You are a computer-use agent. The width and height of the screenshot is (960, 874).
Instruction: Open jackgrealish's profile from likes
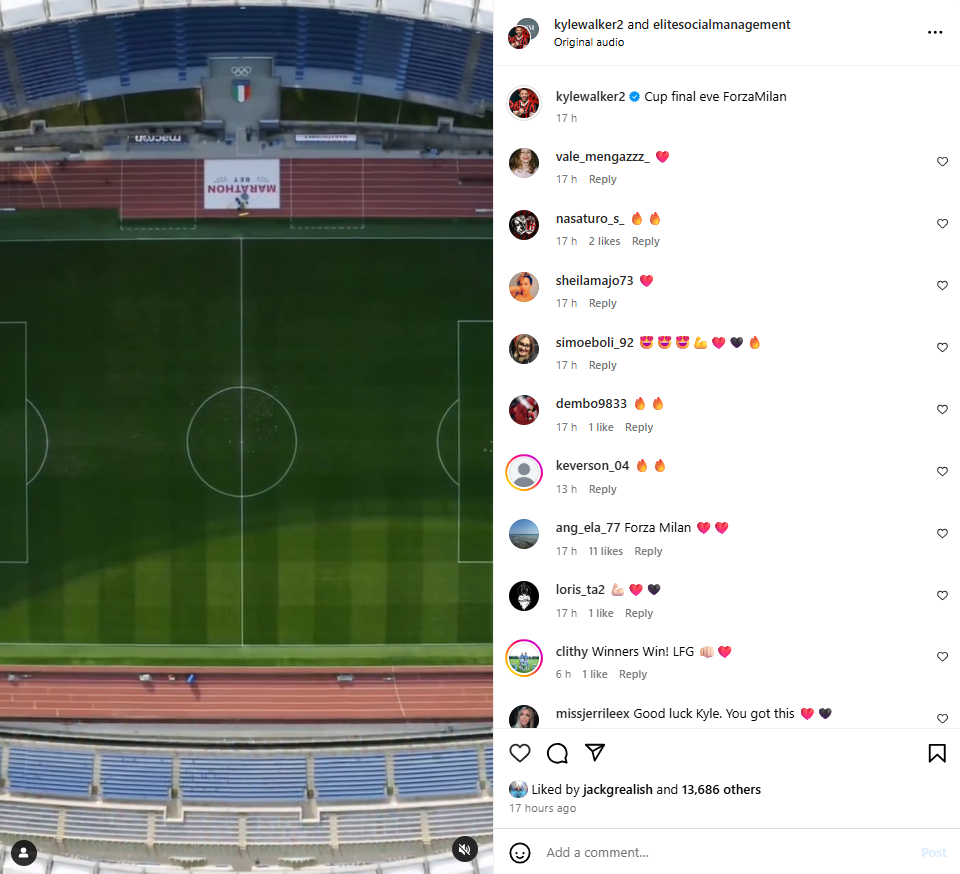click(610, 789)
